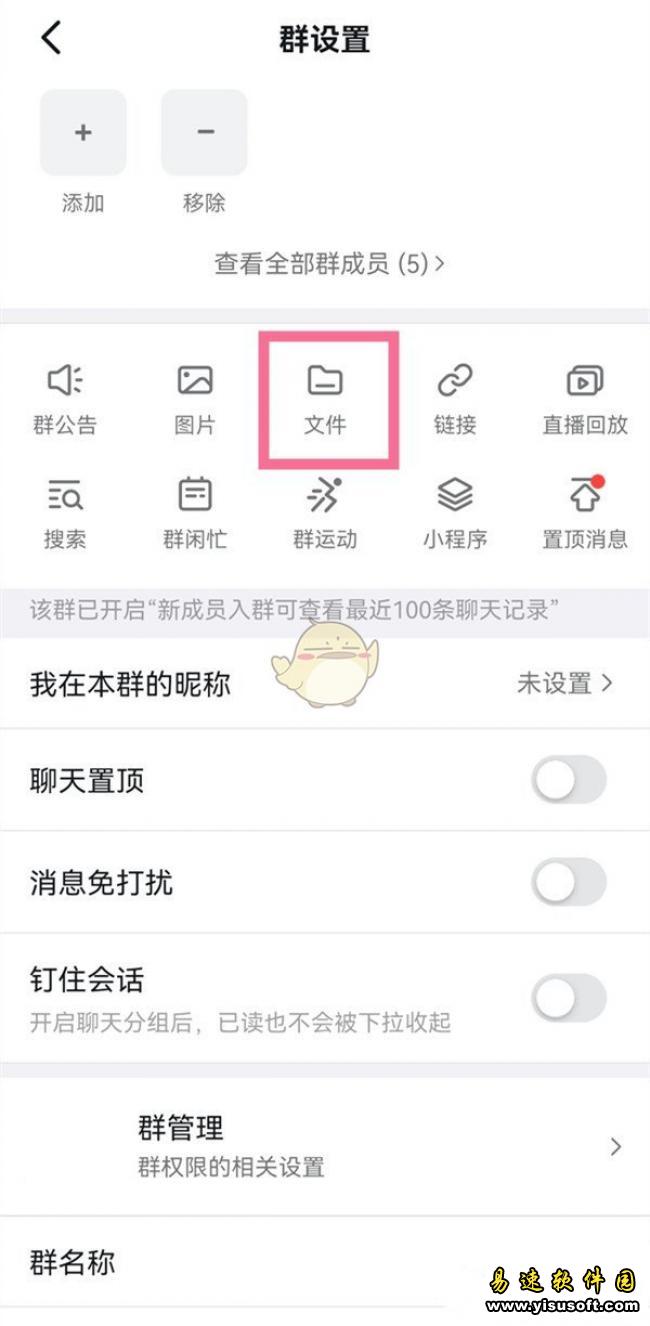This screenshot has height=1326, width=650.
Task: Open 群管理 permission settings
Action: pyautogui.click(x=325, y=1146)
